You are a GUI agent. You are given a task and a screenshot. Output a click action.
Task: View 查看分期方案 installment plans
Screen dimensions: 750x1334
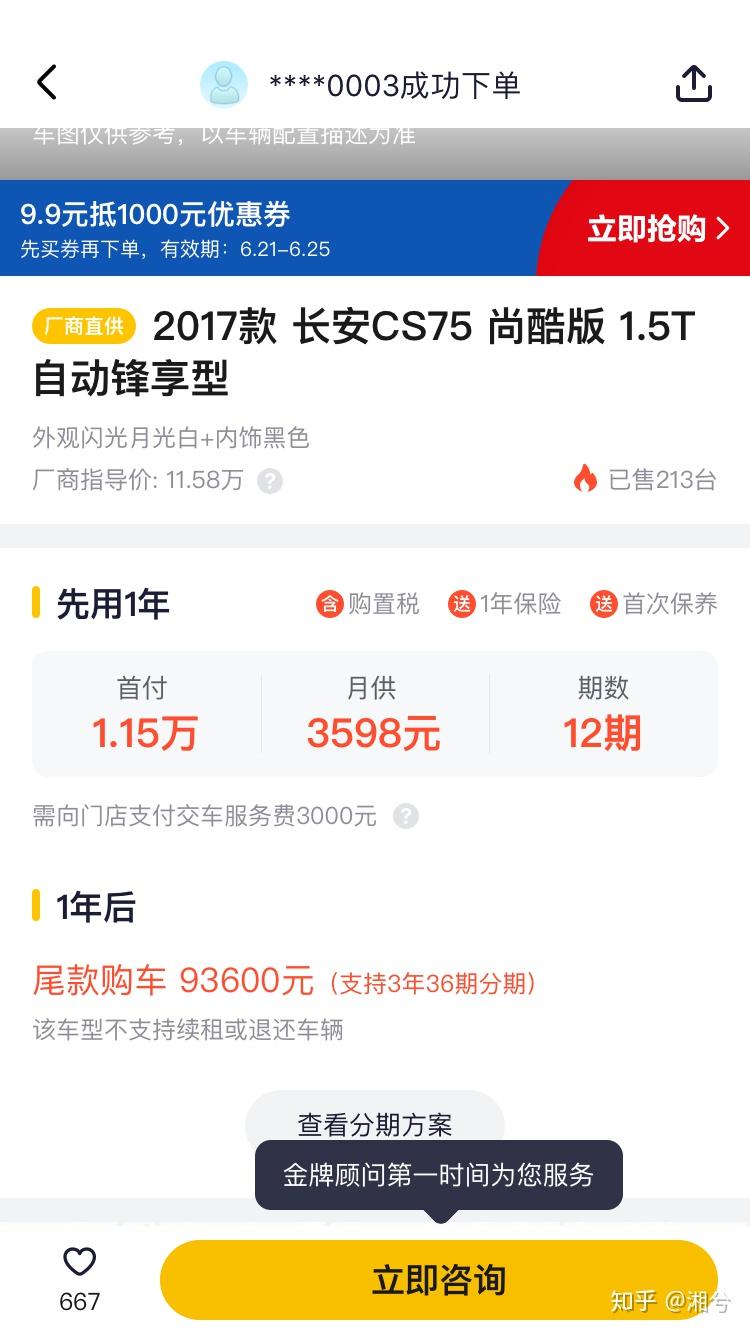pos(375,1125)
